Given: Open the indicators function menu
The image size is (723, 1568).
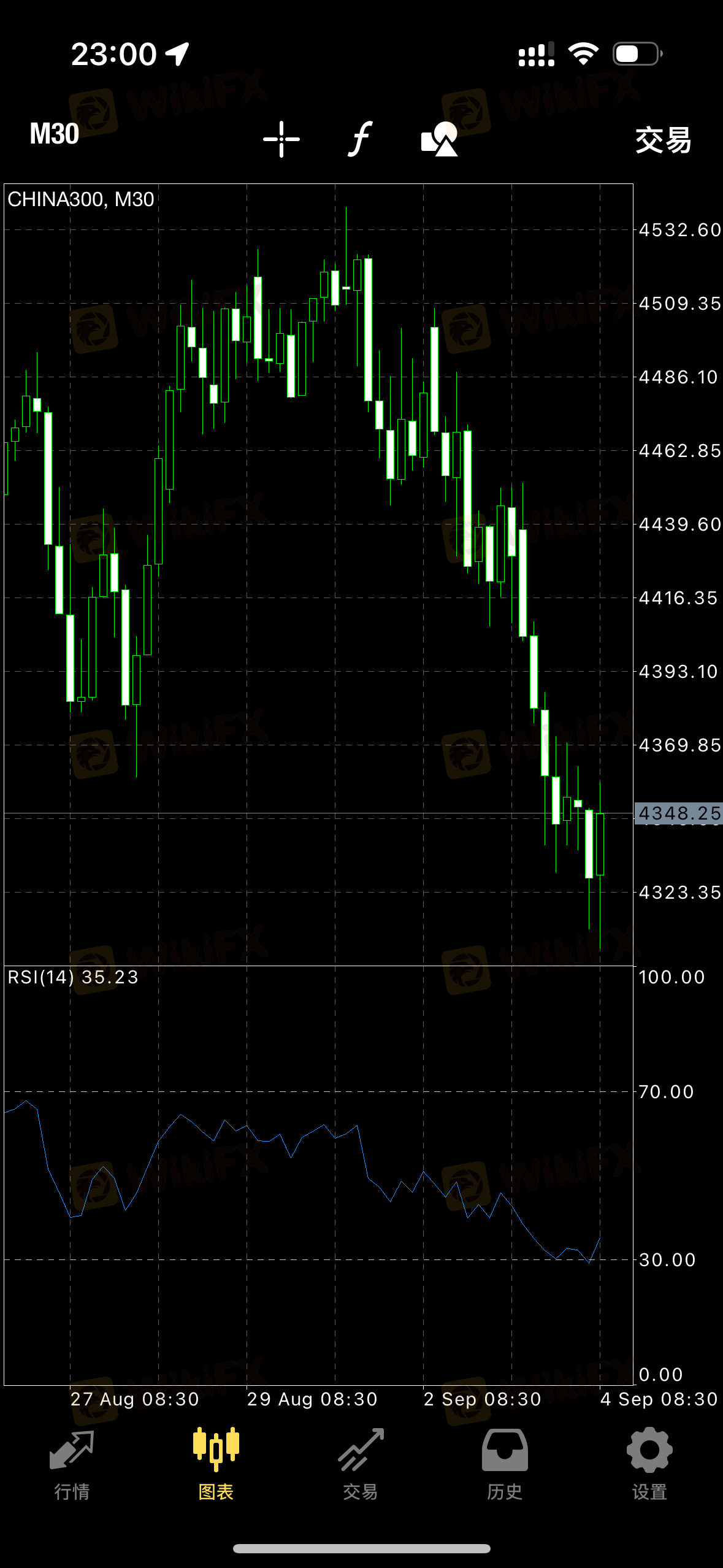Looking at the screenshot, I should coord(361,139).
